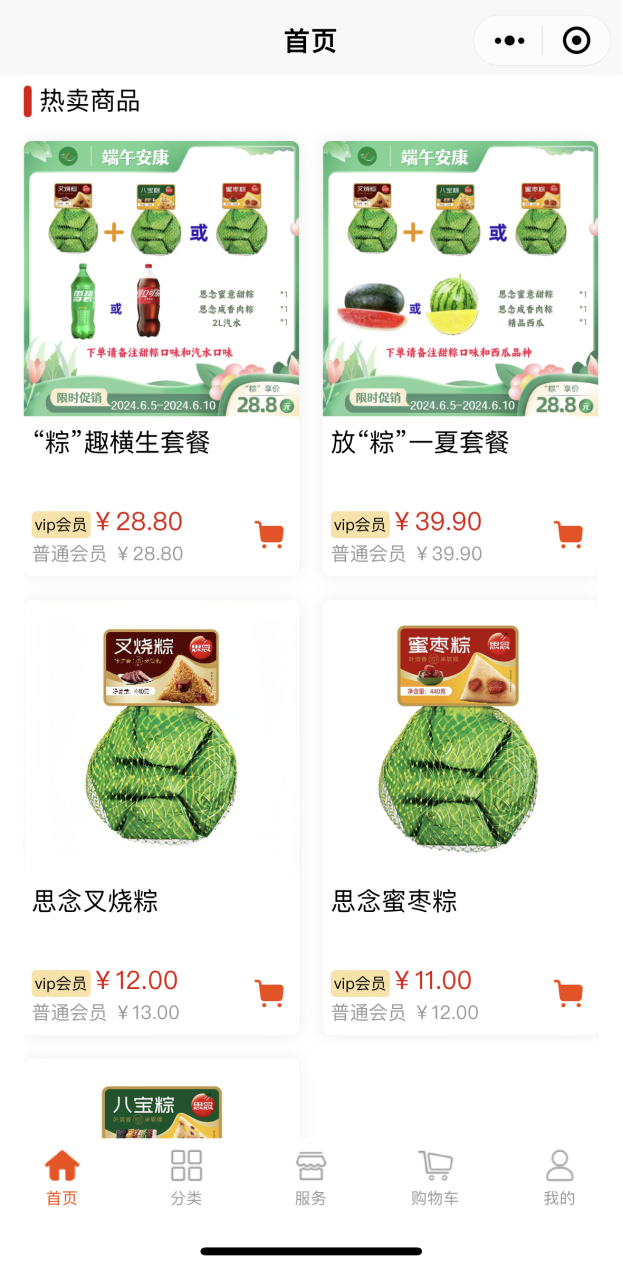The width and height of the screenshot is (623, 1269).
Task: Add 思念蜜枣粽 to the cart
Action: (569, 994)
